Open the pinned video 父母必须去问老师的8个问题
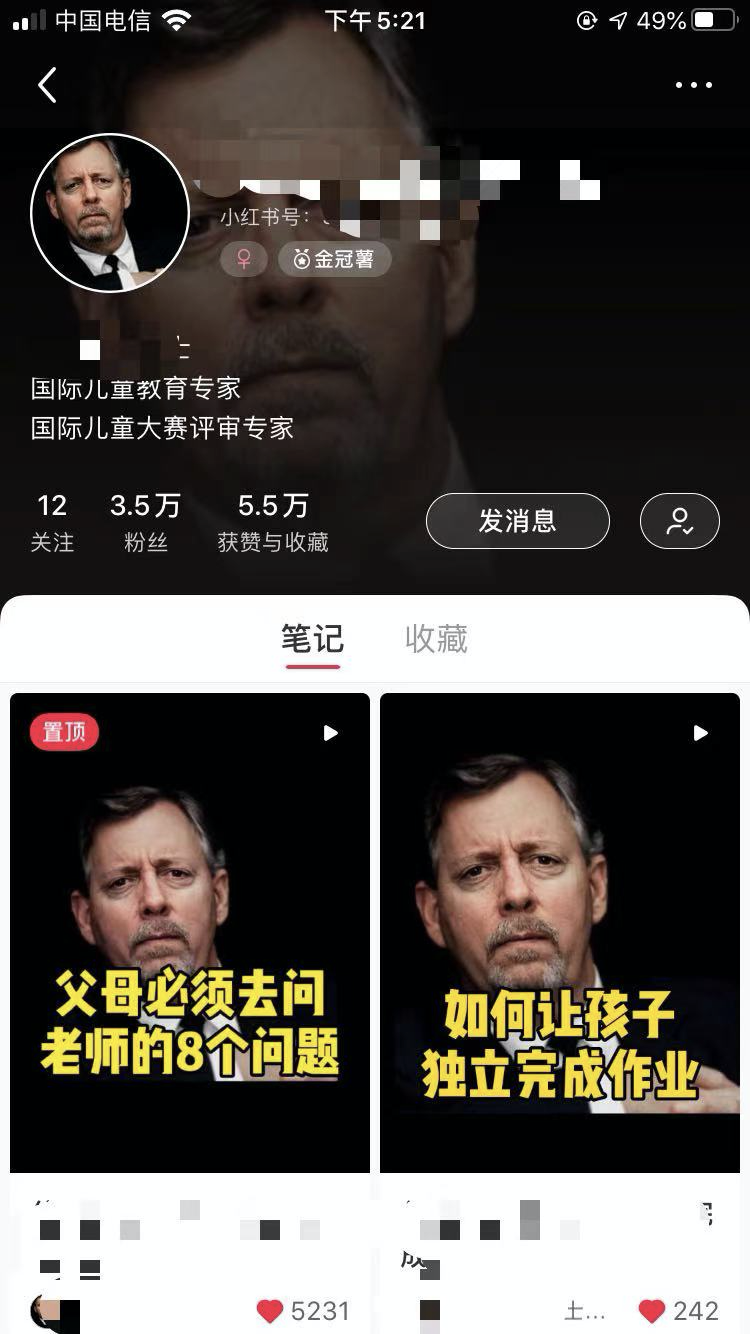750x1334 pixels. point(190,932)
